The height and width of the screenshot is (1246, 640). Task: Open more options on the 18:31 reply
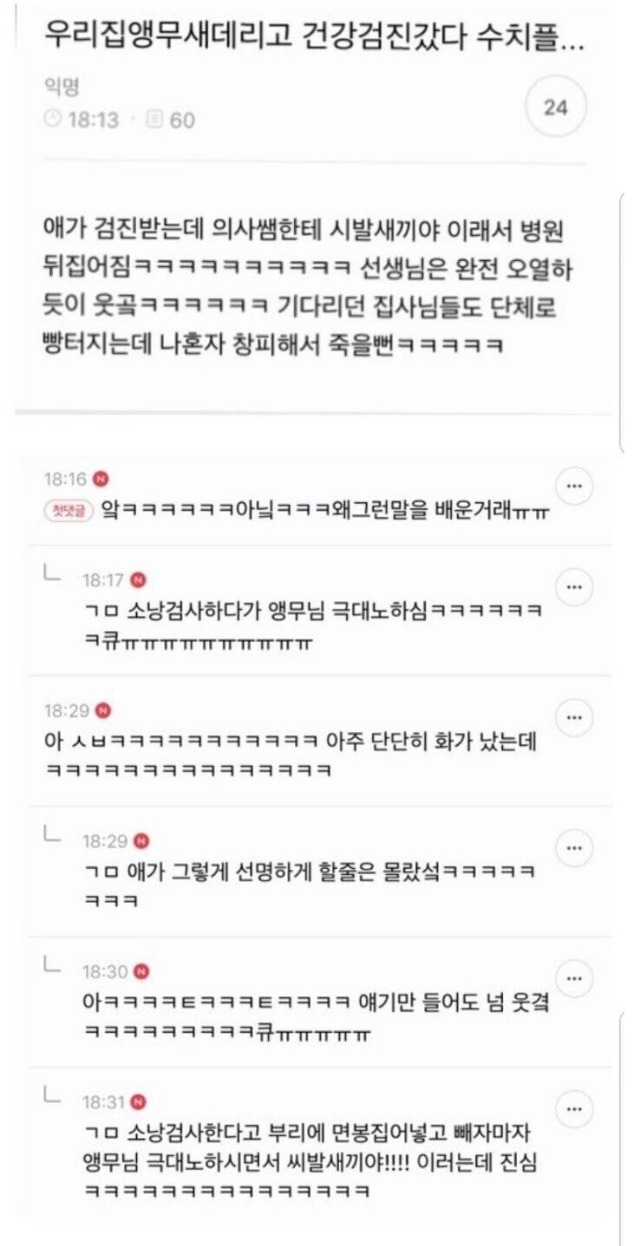[x=574, y=1110]
